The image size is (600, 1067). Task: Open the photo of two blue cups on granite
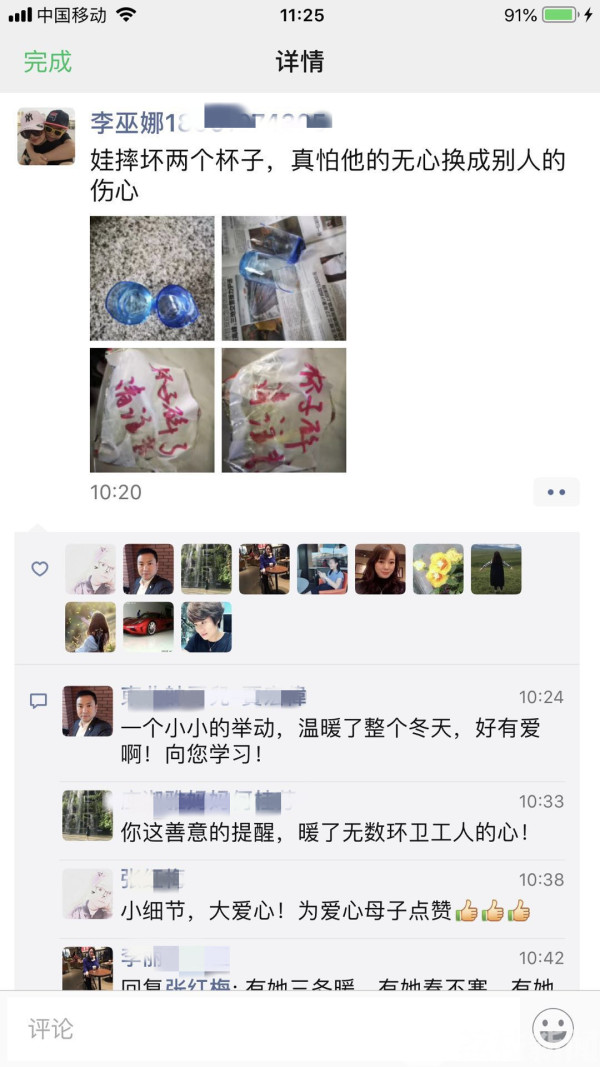(152, 278)
